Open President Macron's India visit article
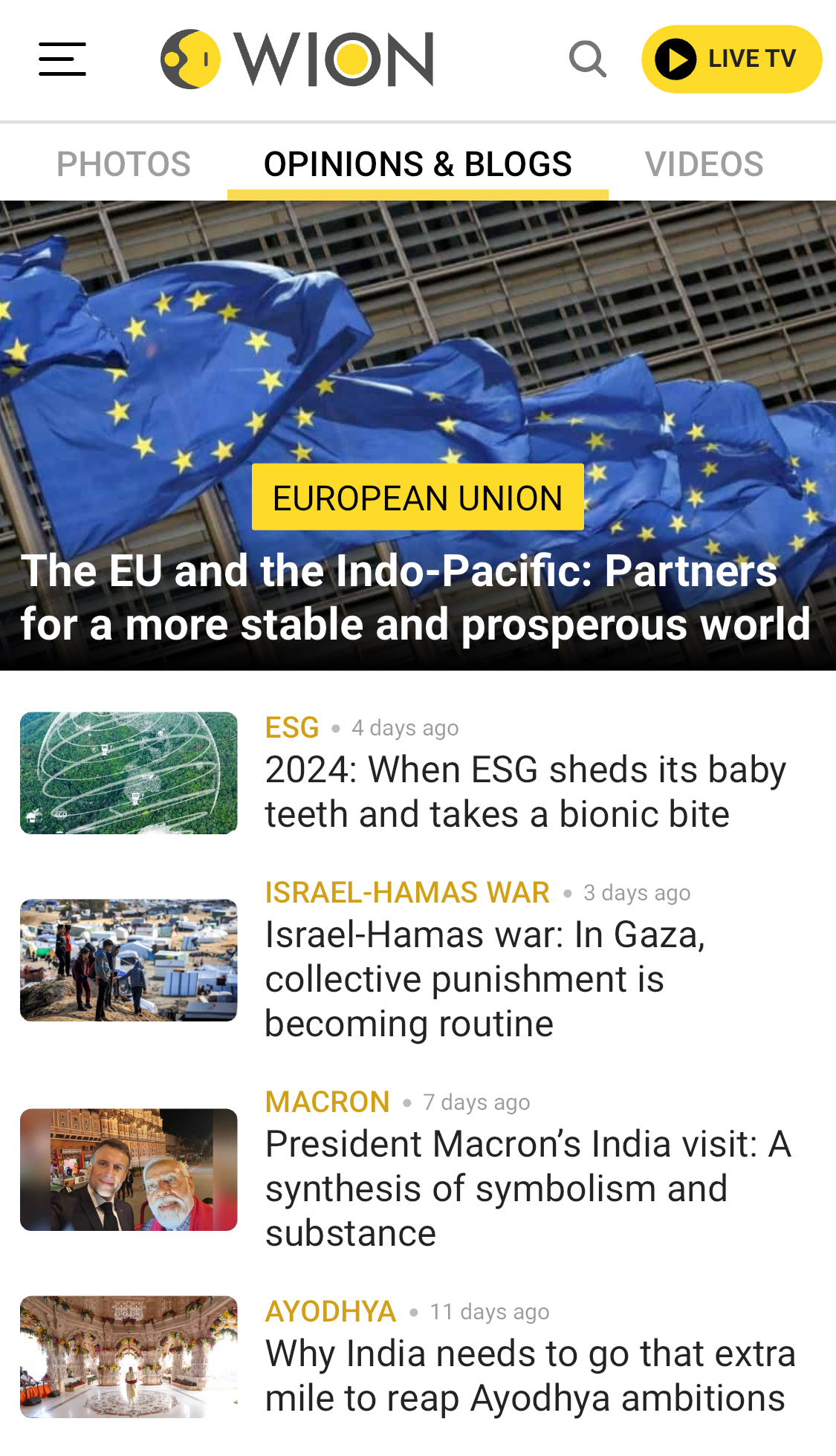The height and width of the screenshot is (1456, 836). (528, 1189)
